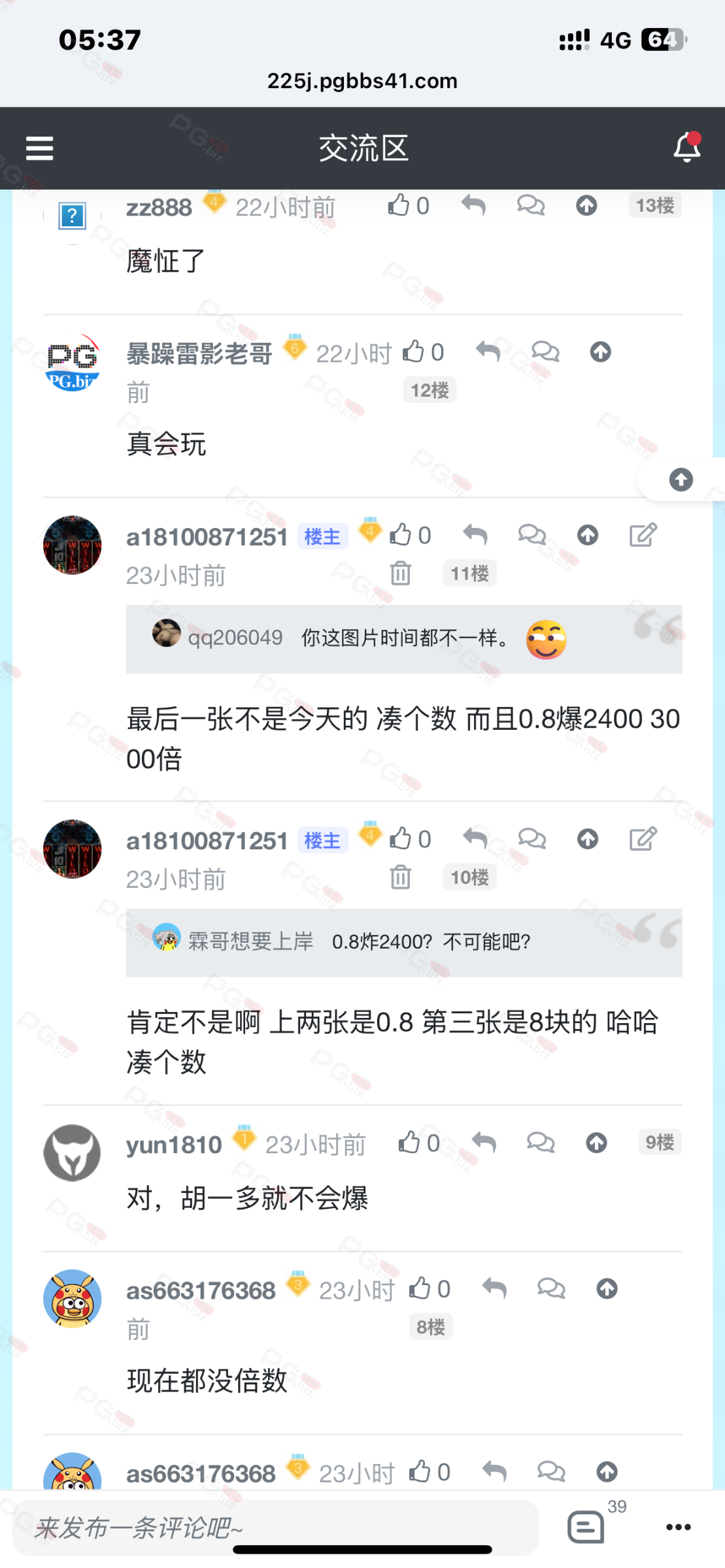
Task: Edit the 11楼 comment
Action: tap(643, 535)
